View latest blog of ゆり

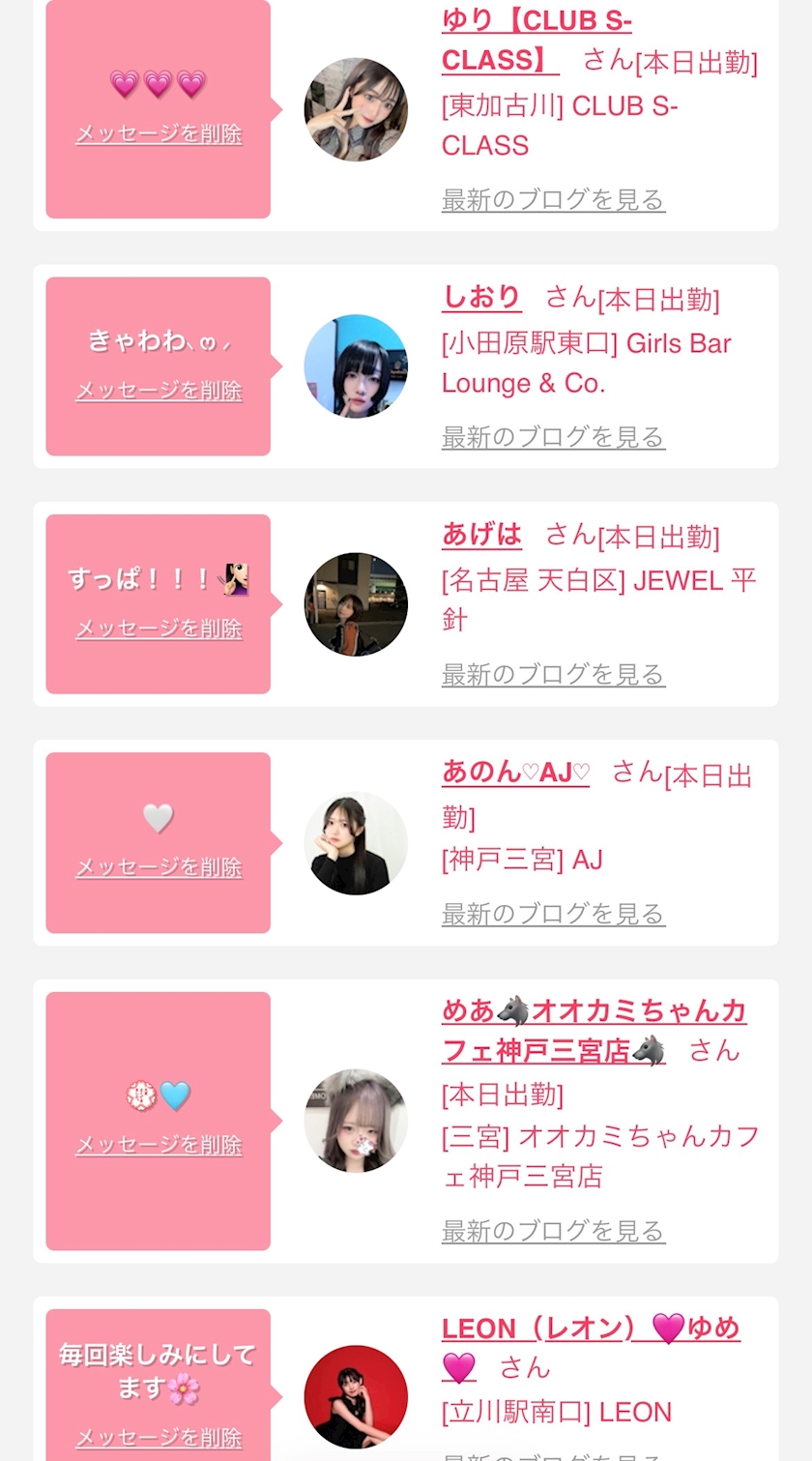point(553,200)
